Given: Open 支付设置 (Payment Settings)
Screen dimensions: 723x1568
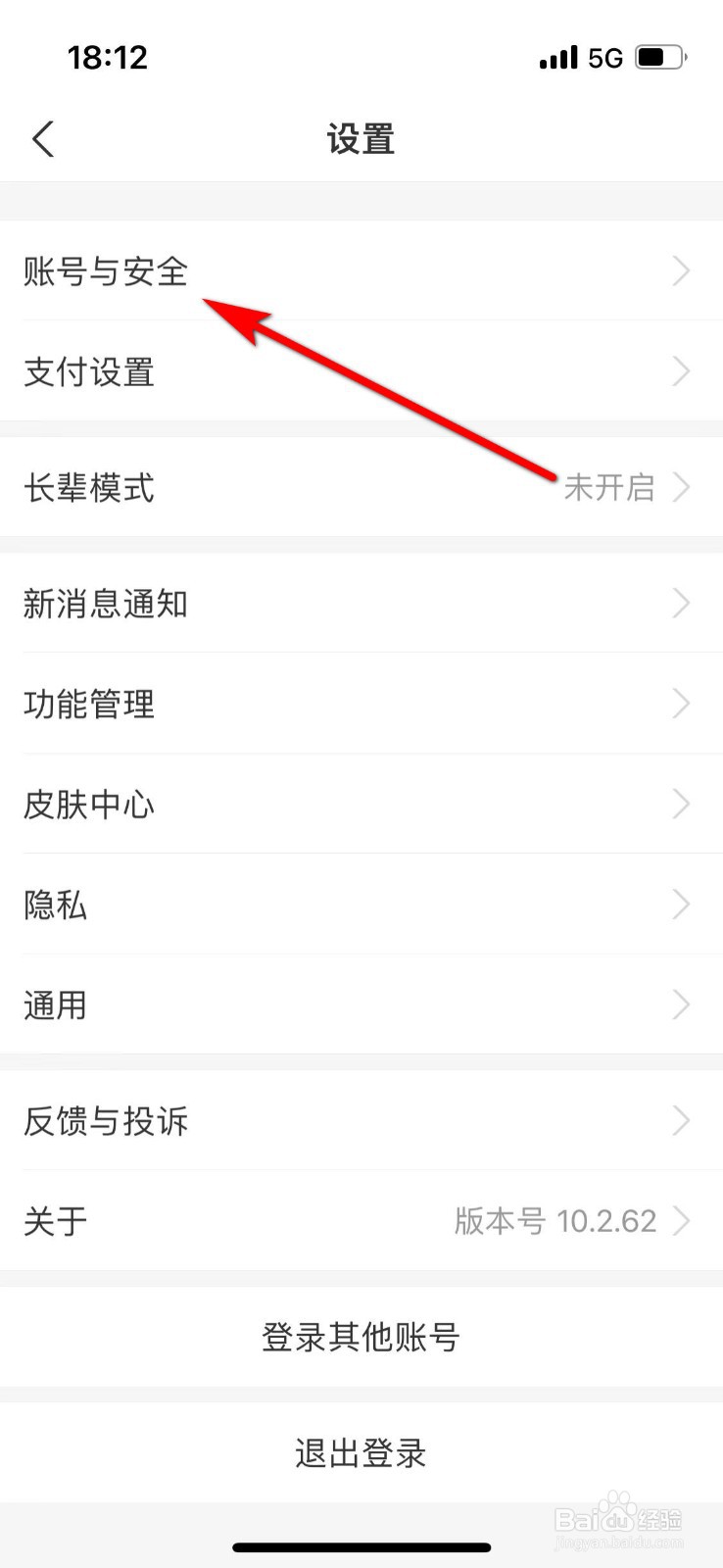Looking at the screenshot, I should click(89, 372).
